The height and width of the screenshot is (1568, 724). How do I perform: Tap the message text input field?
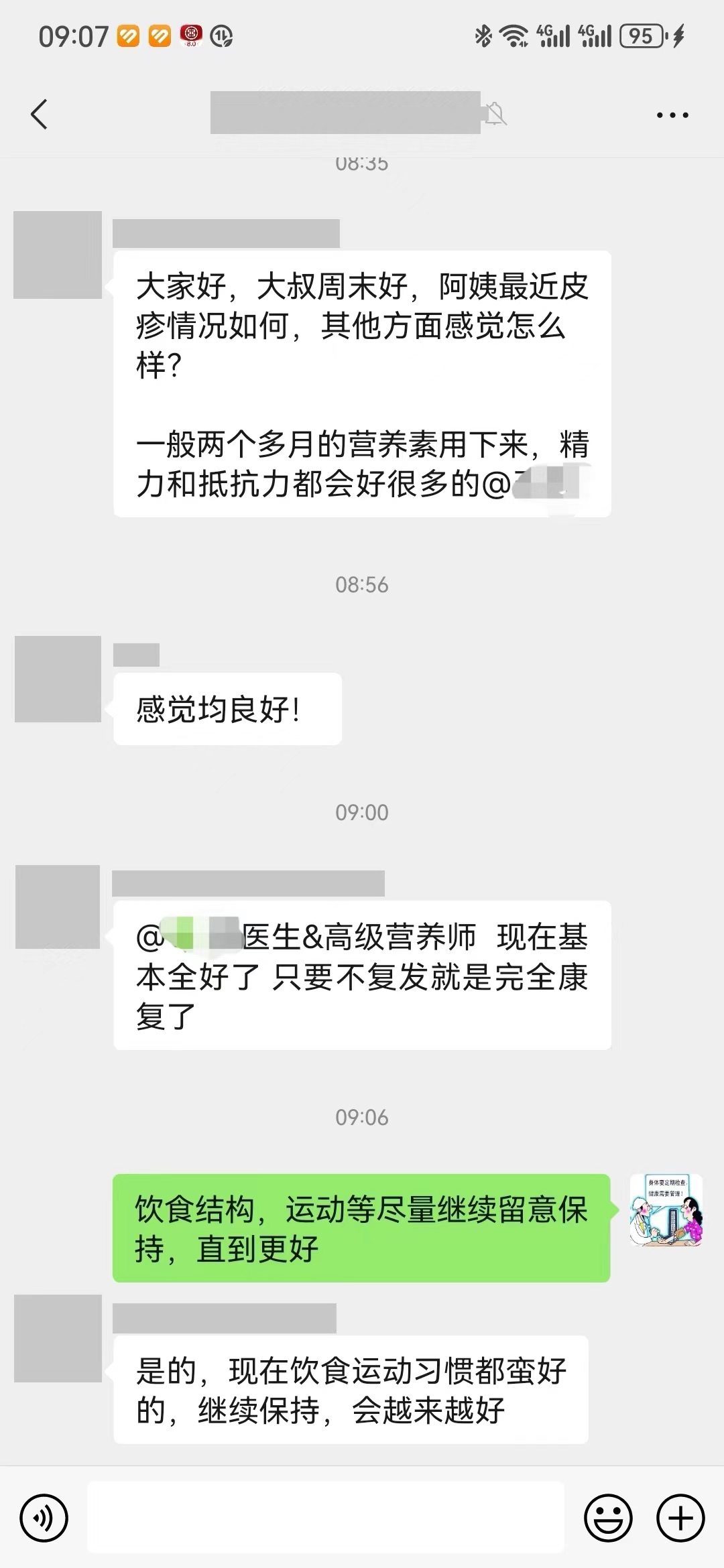pos(326,1517)
